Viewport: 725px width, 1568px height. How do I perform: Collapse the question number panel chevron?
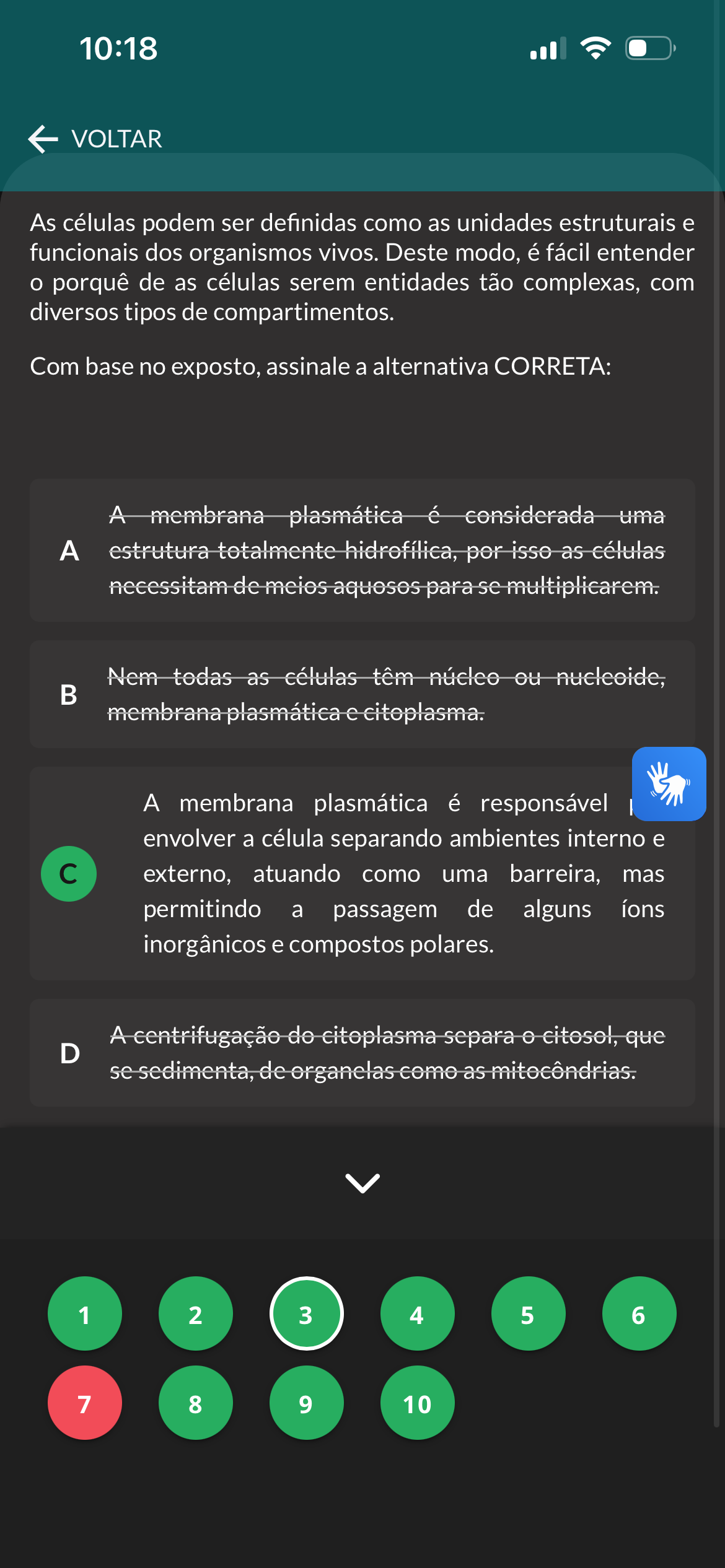coord(362,1183)
